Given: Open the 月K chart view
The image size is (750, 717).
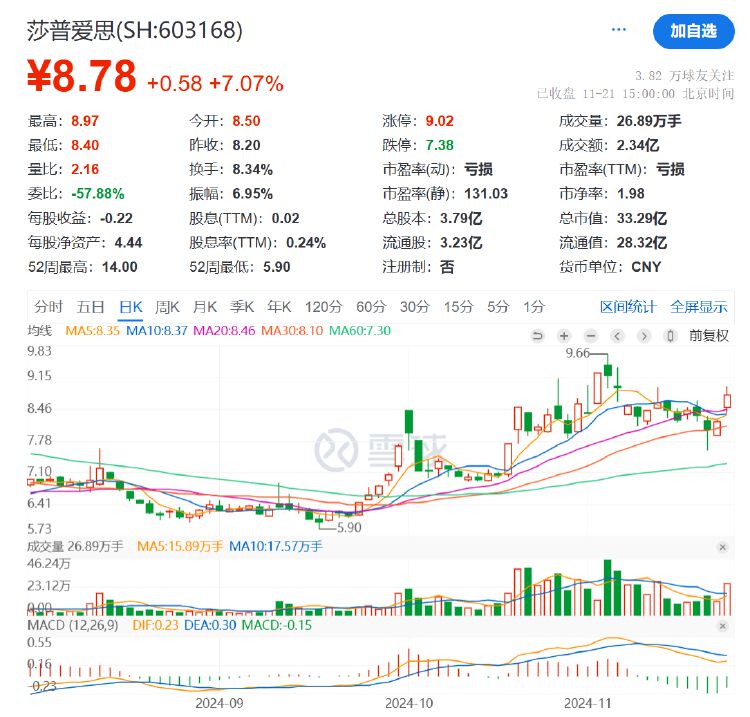Looking at the screenshot, I should (205, 307).
